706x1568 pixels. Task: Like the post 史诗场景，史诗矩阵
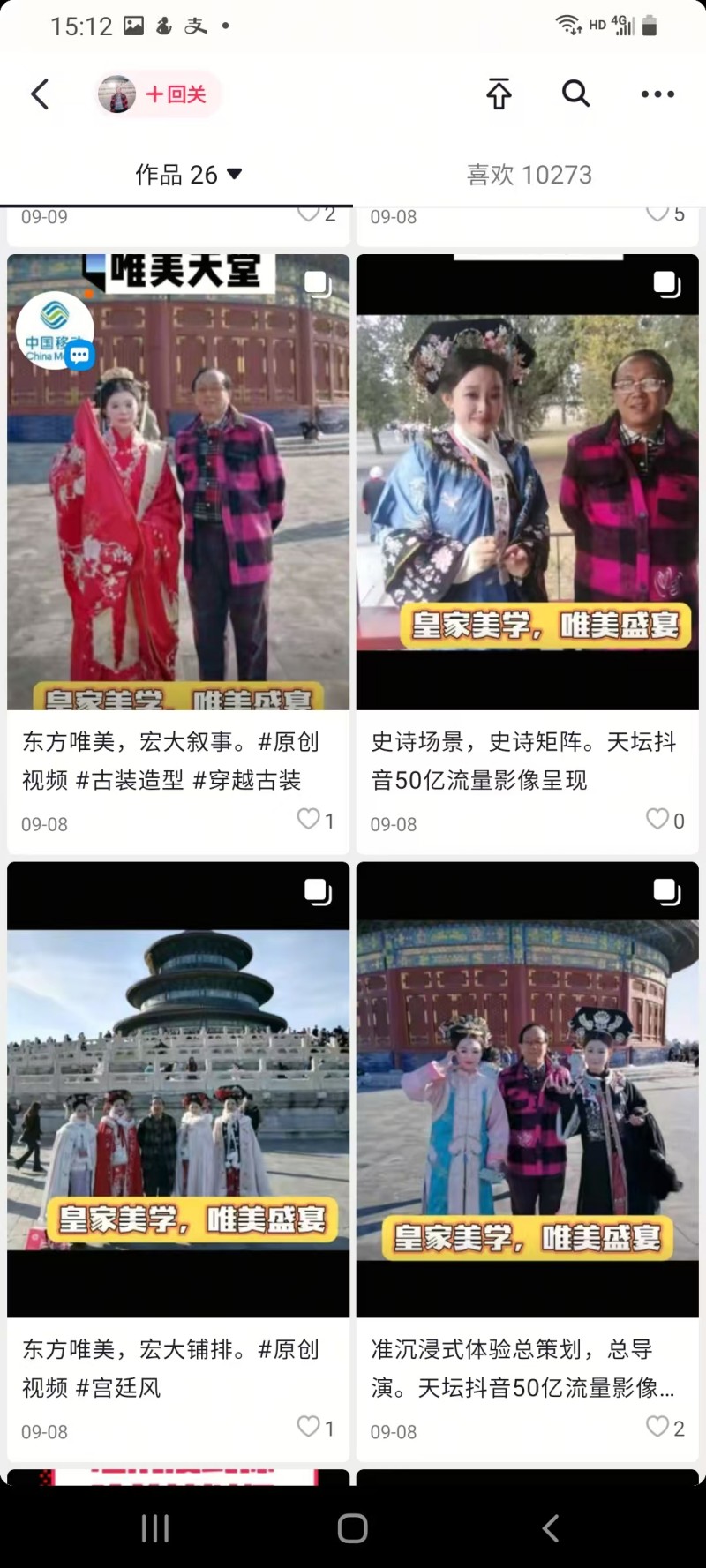point(657,819)
